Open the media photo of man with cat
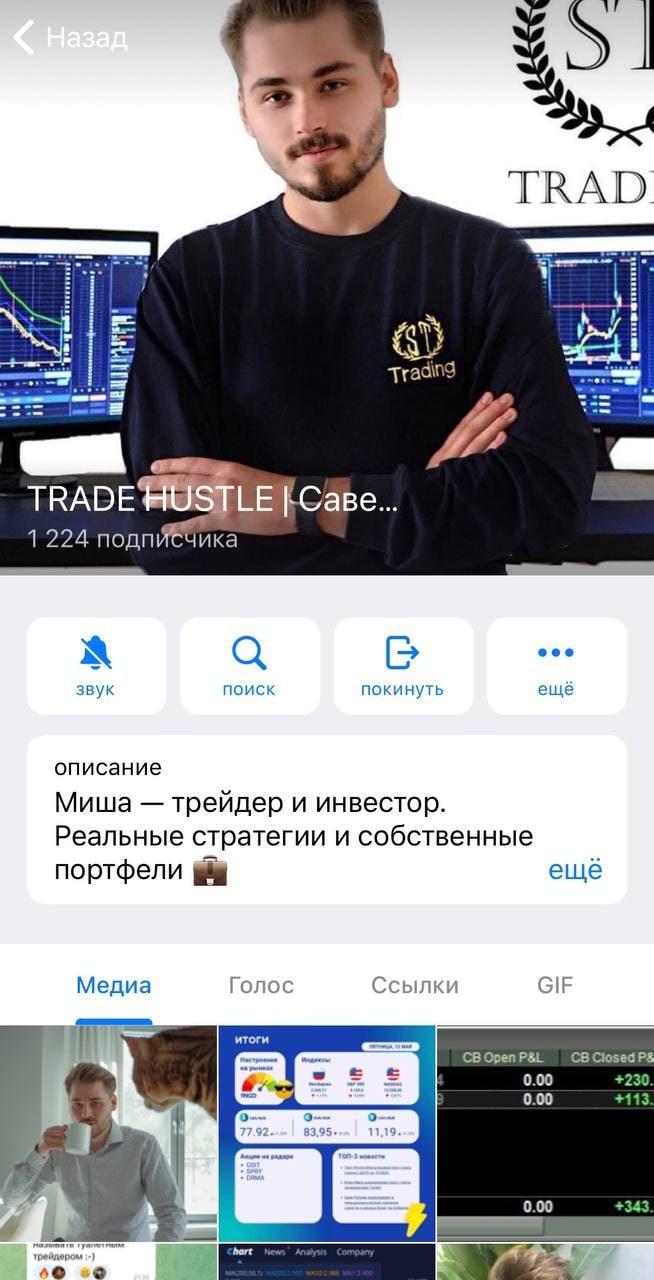The image size is (654, 1280). point(108,1133)
